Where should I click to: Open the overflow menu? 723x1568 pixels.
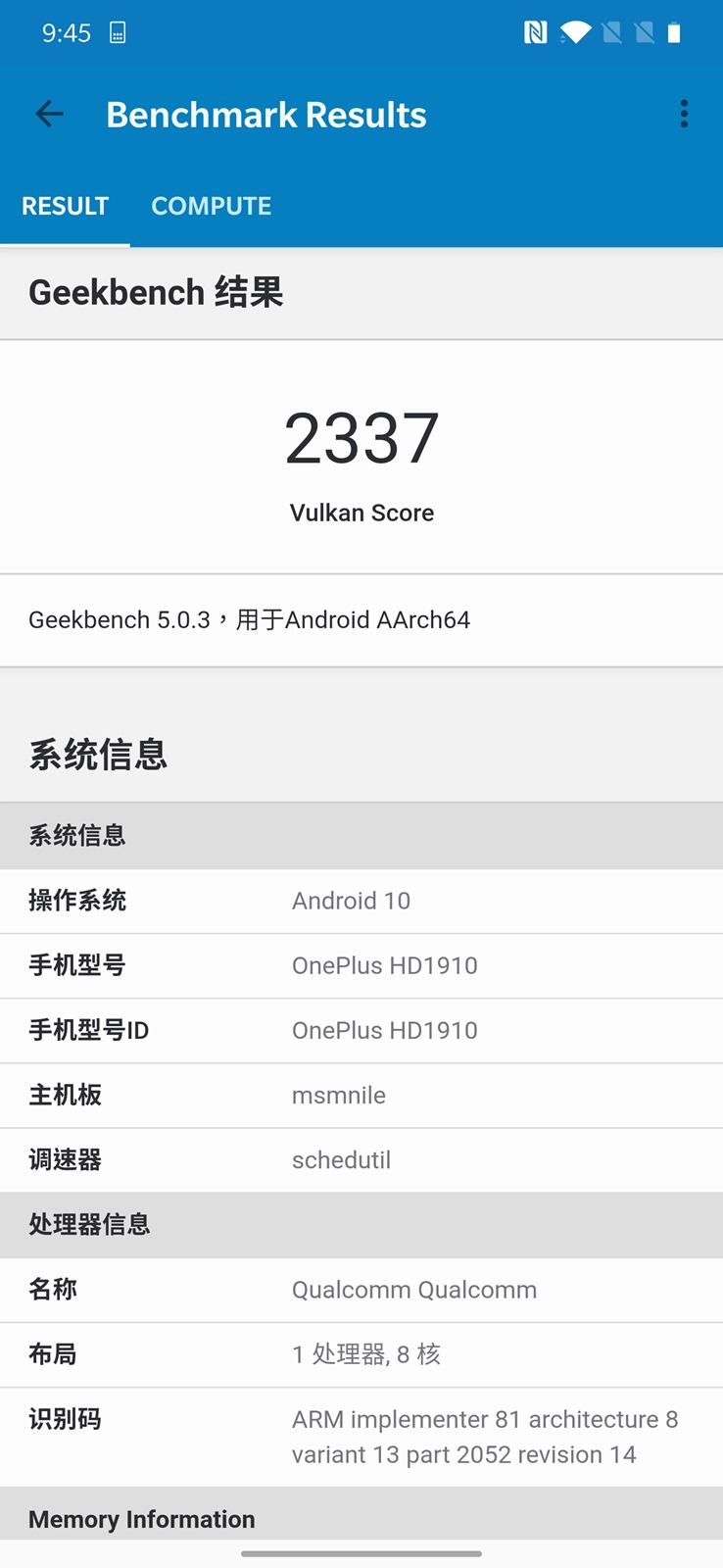(684, 115)
